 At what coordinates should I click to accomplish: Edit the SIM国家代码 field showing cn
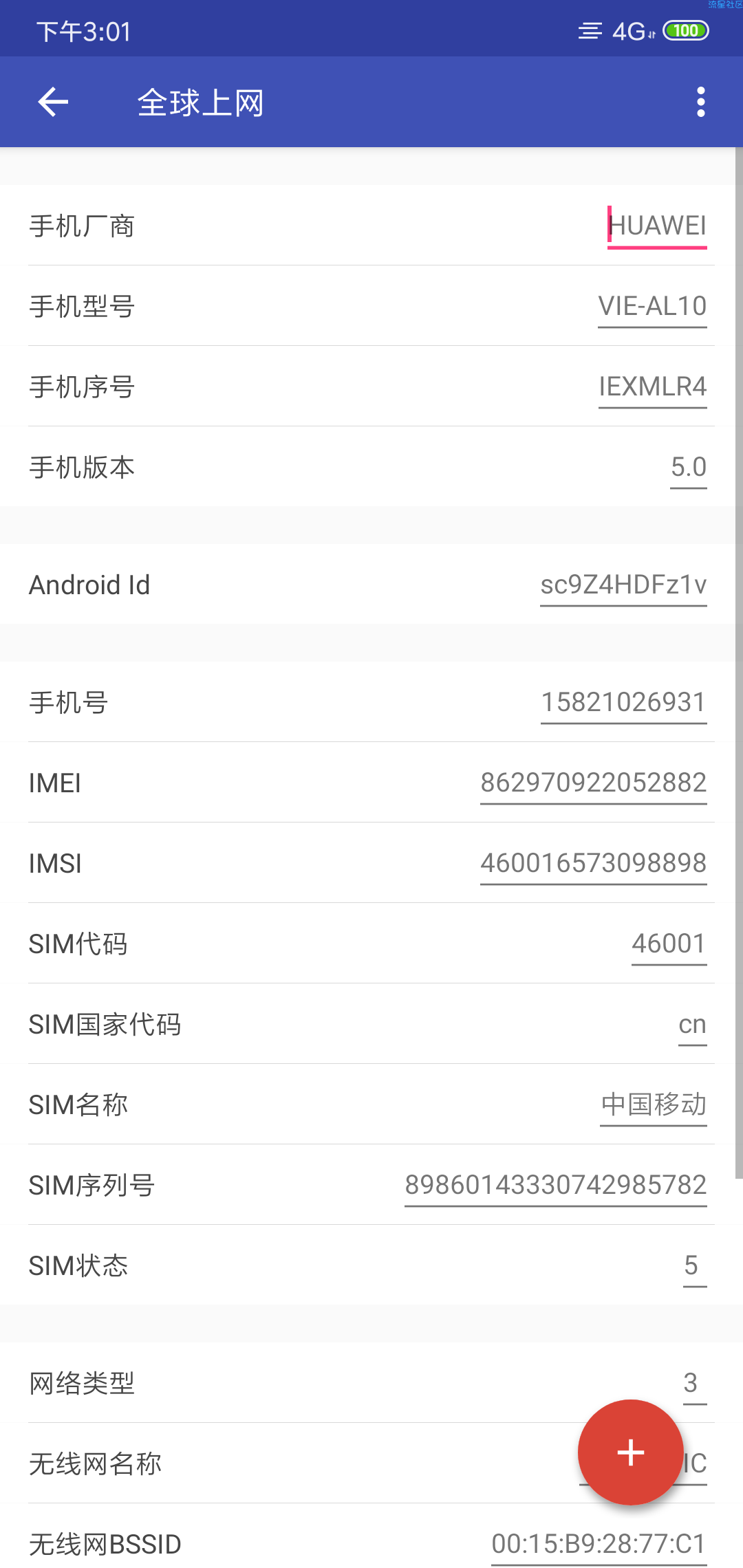693,1024
